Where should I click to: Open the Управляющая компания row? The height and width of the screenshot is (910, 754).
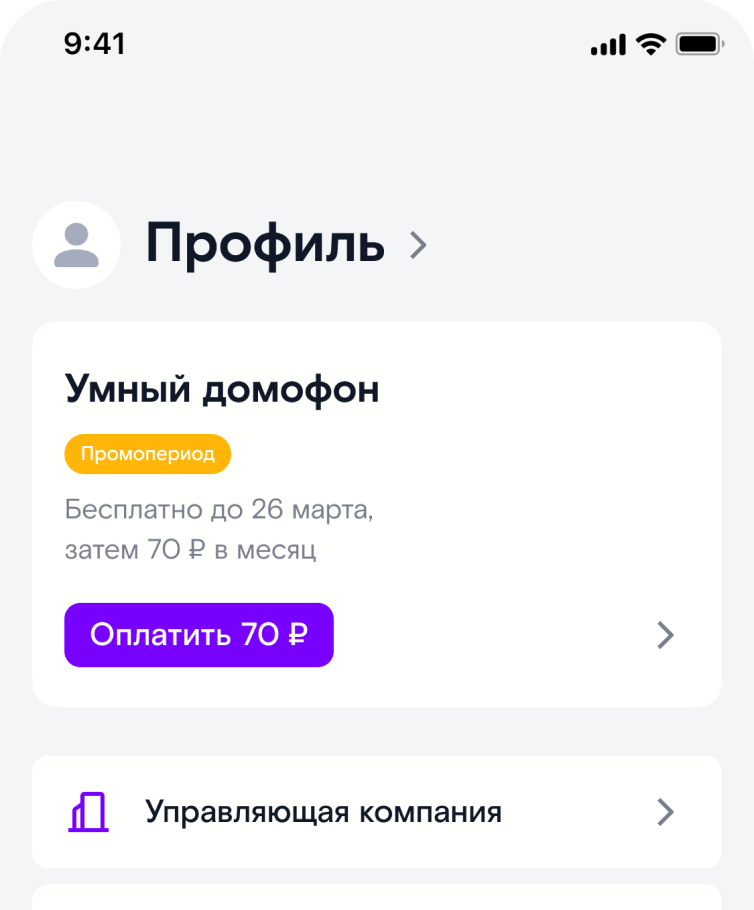click(376, 812)
